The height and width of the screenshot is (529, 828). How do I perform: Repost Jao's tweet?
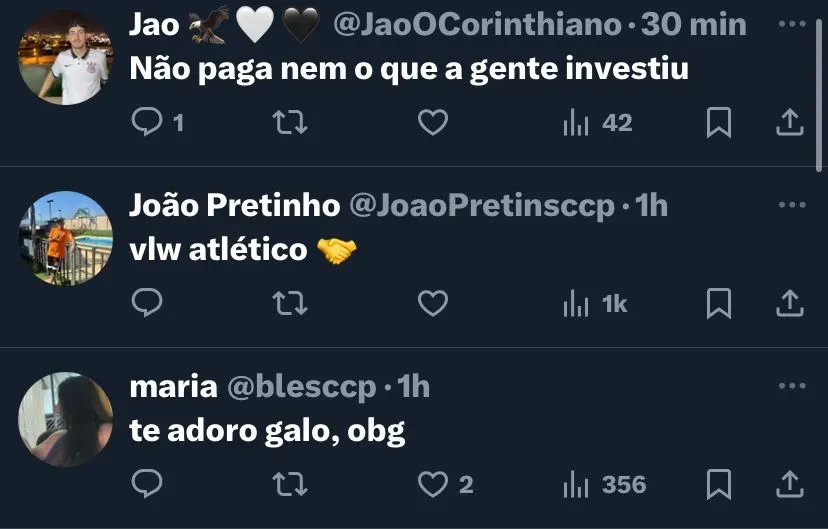coord(290,123)
